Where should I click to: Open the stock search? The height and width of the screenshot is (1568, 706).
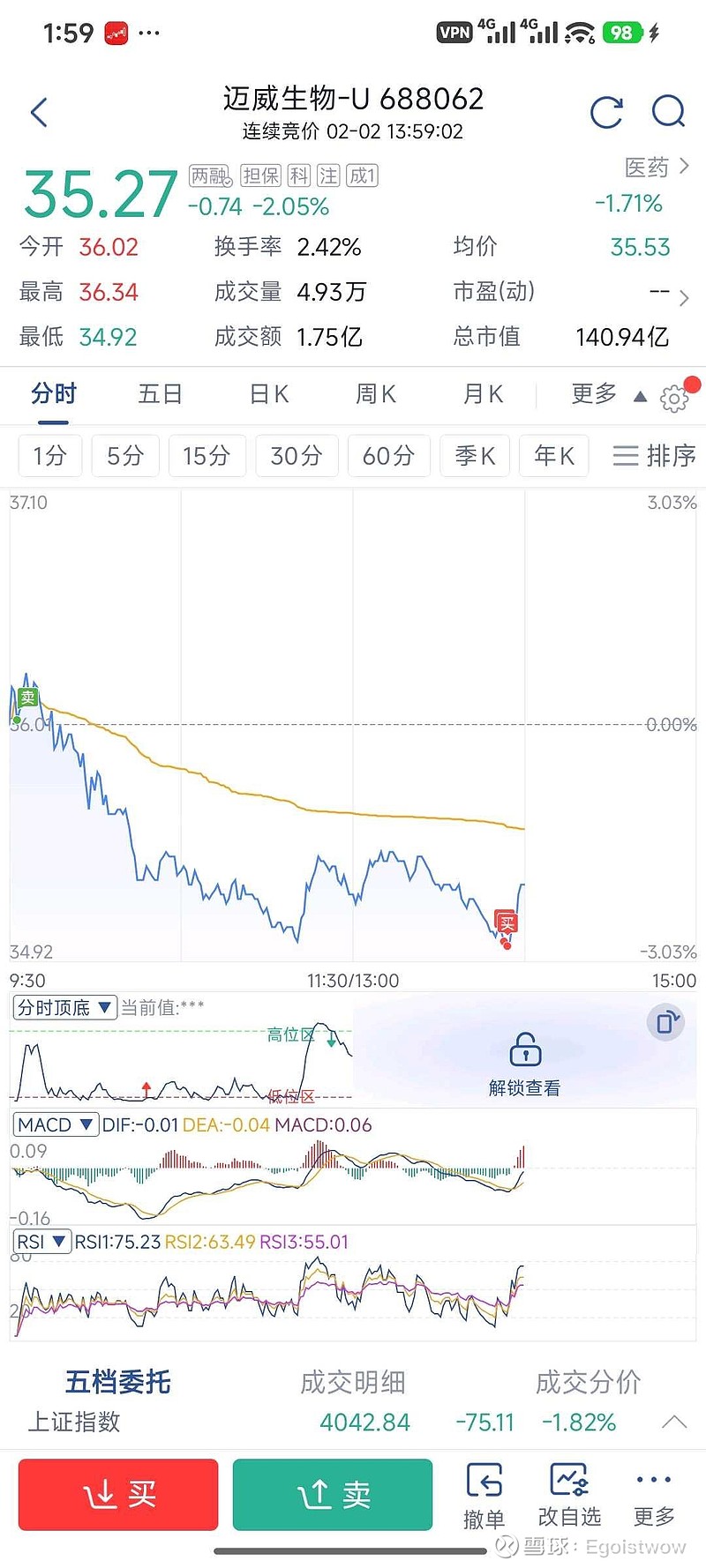pyautogui.click(x=668, y=112)
